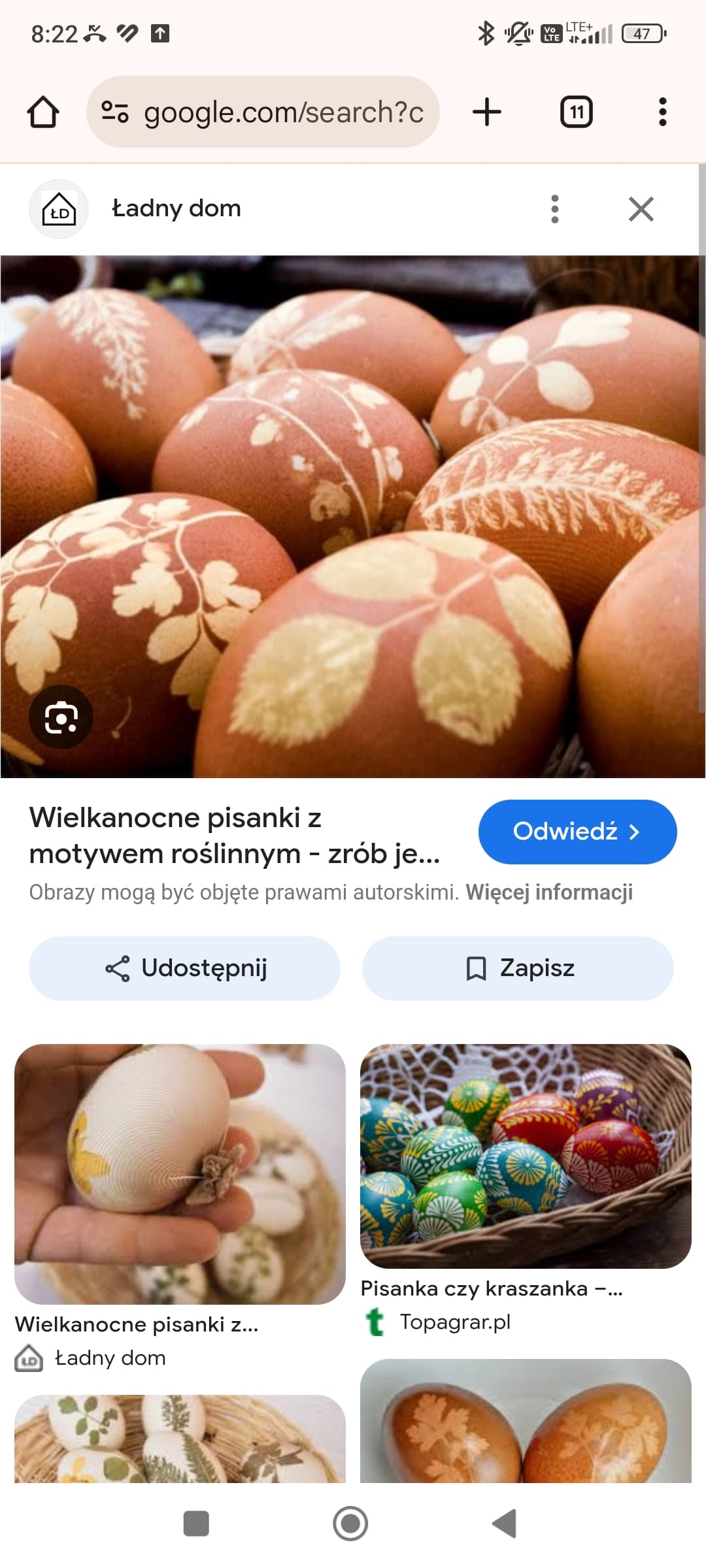Viewport: 706px width, 1568px height.
Task: Open the image options menu beside Ładny dom
Action: [555, 209]
